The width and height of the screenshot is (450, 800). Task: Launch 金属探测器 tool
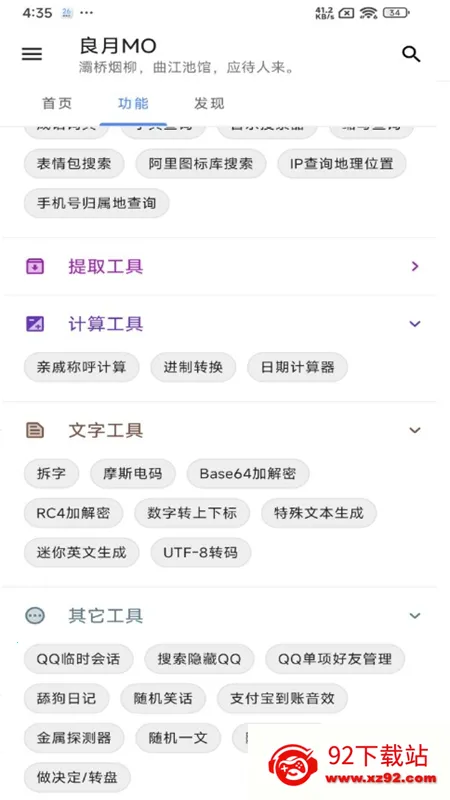pyautogui.click(x=74, y=738)
